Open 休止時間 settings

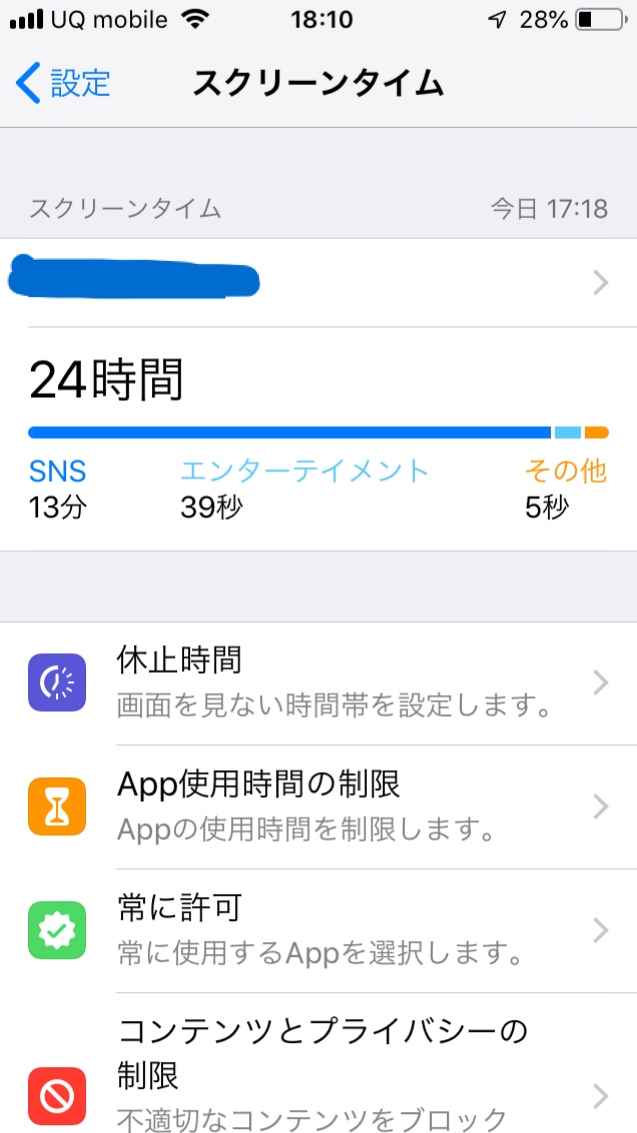[318, 683]
